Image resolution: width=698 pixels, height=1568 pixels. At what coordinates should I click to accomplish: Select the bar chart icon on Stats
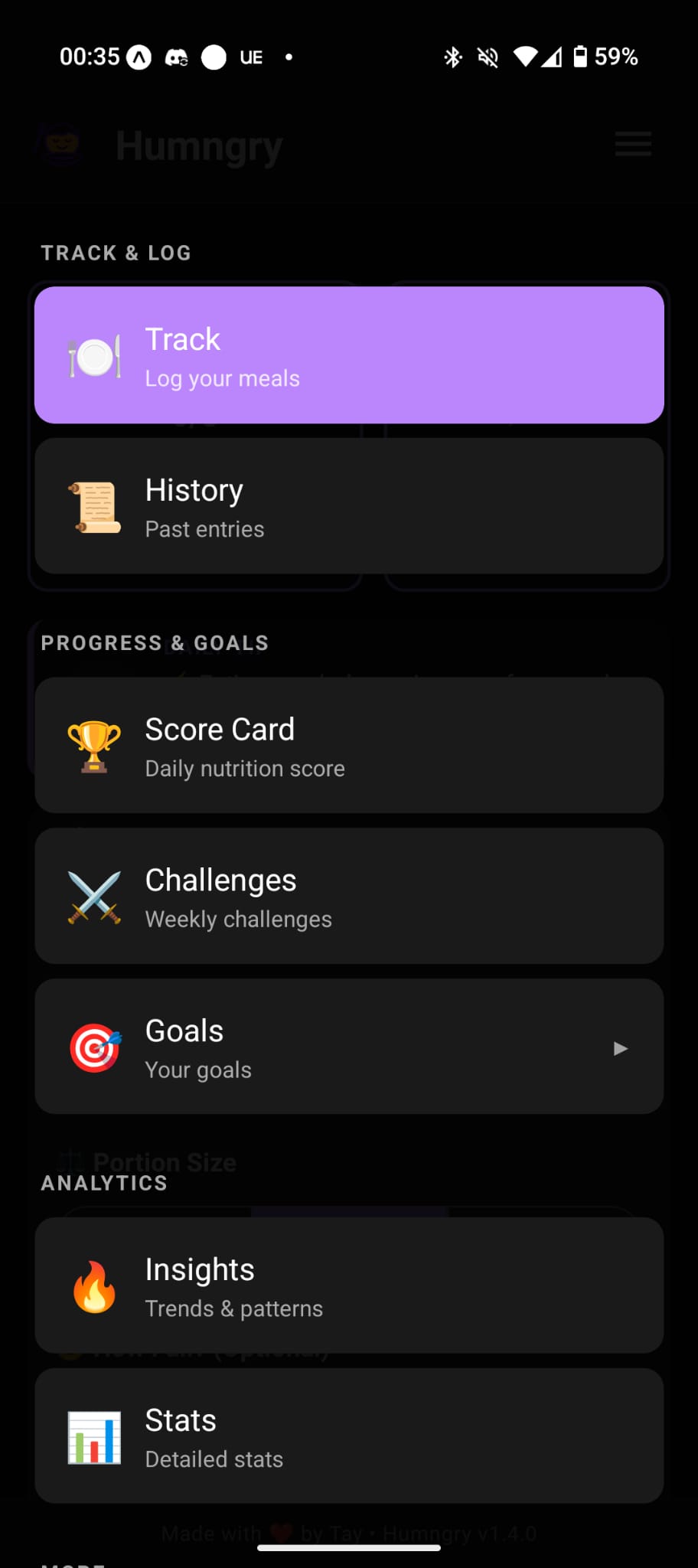(94, 1436)
